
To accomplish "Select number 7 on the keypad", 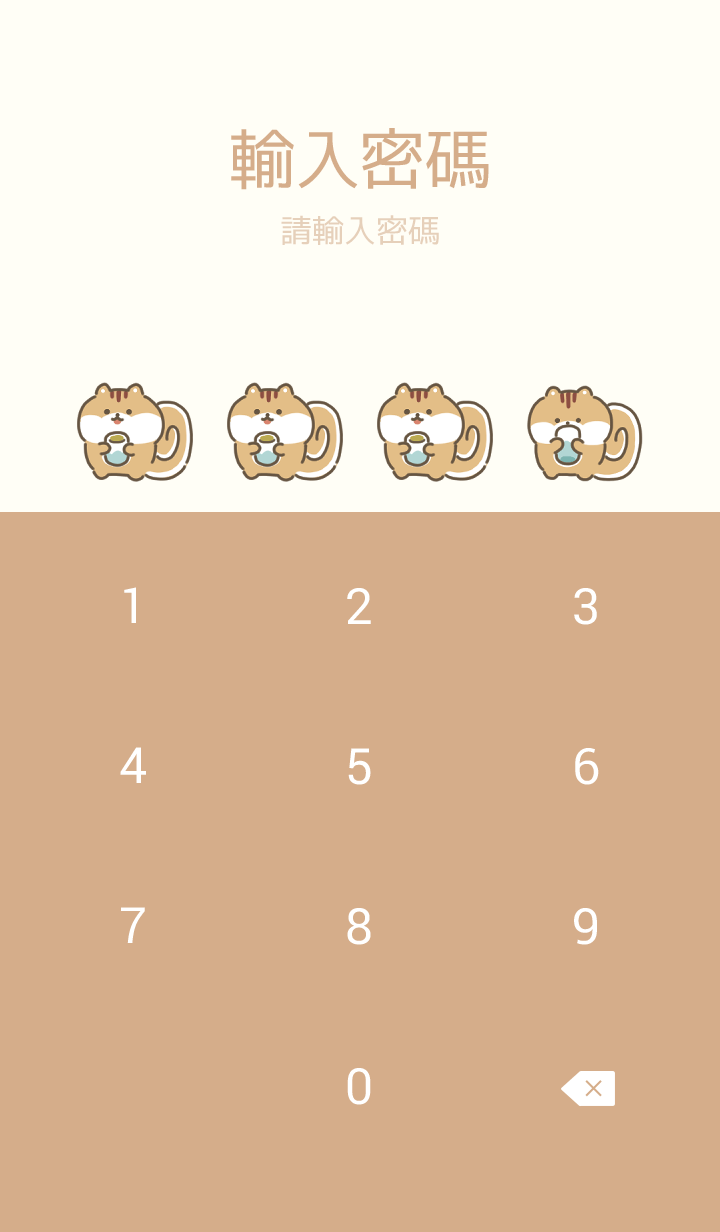I will (132, 927).
